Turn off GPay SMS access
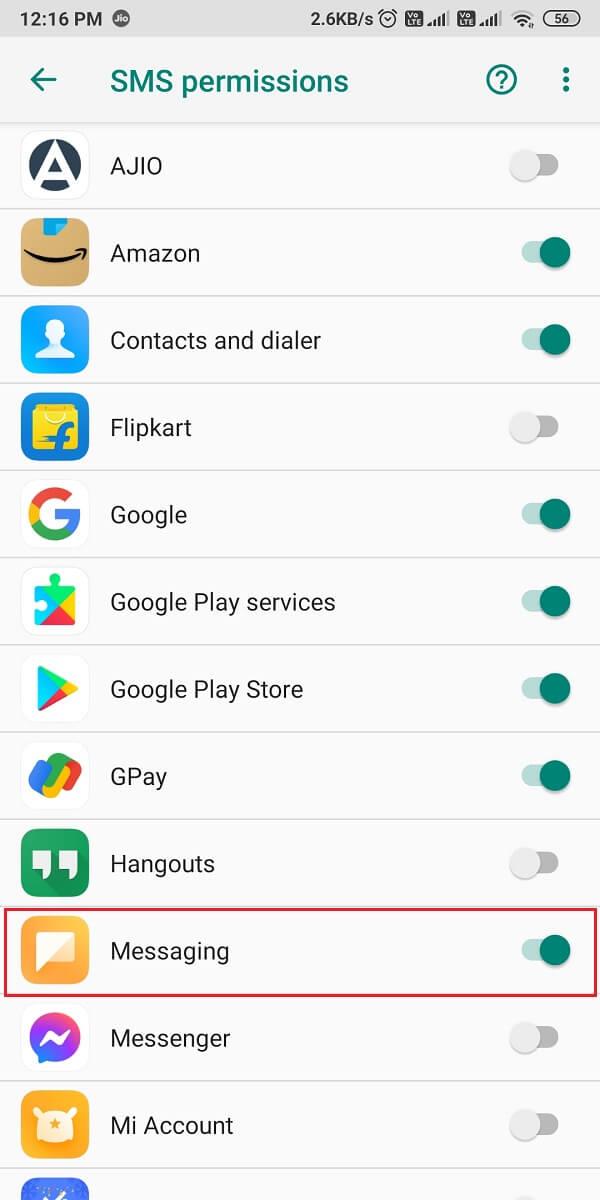Image resolution: width=600 pixels, height=1200 pixels. tap(546, 776)
